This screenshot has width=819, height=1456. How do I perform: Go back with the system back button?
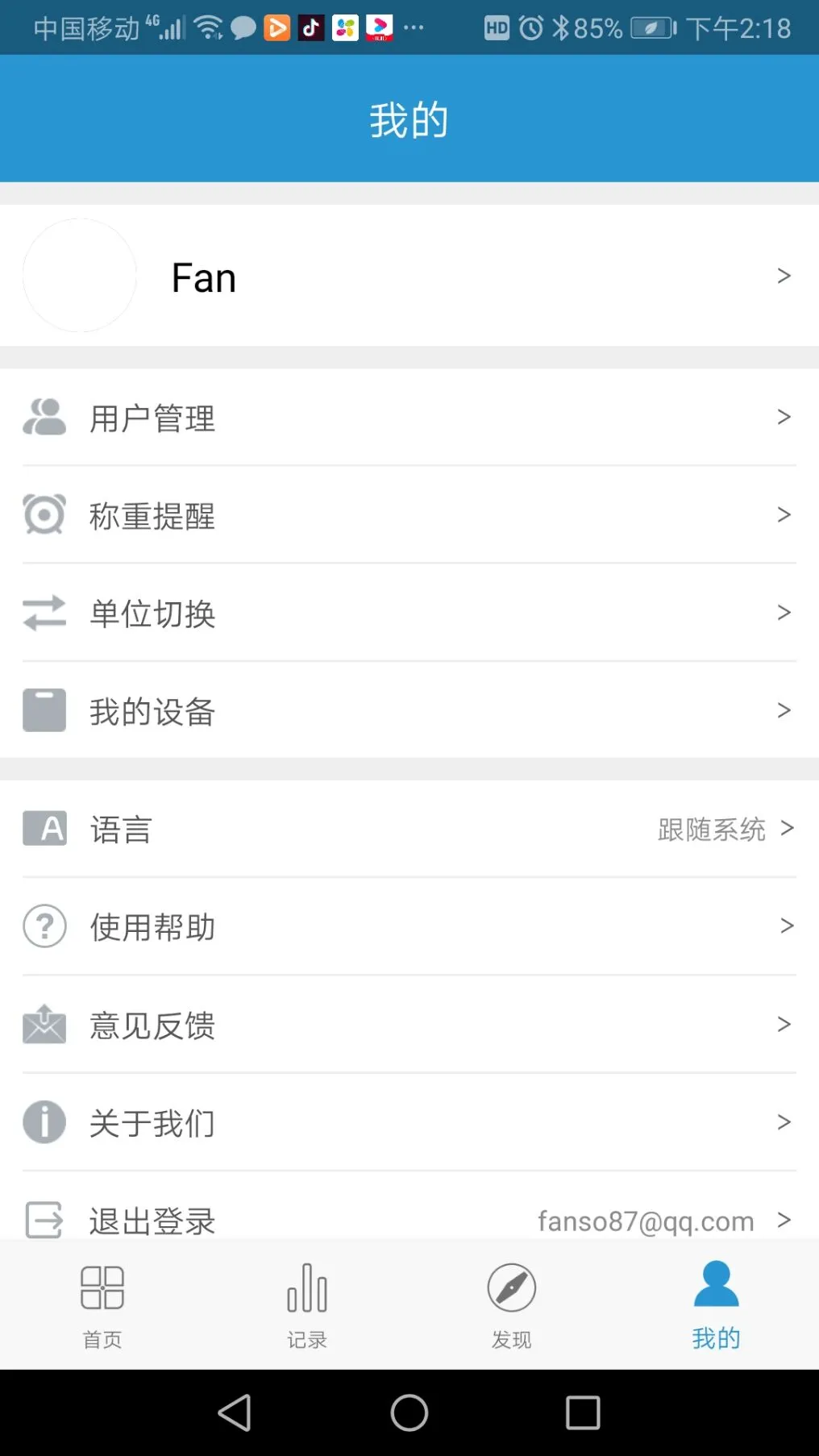235,1412
